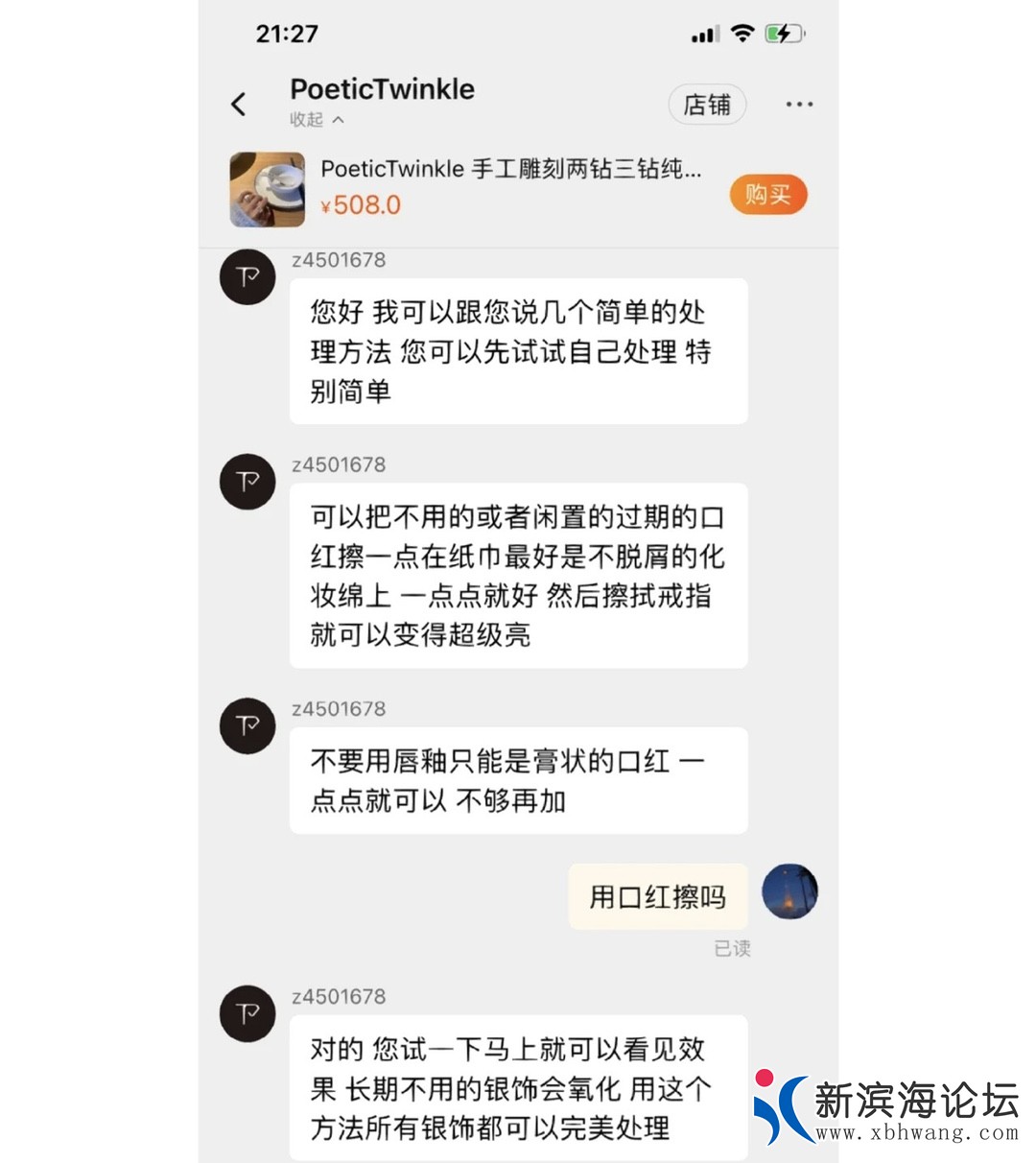Screen dimensions: 1036x1163
Task: Collapse the product card via 收起
Action: click(317, 120)
